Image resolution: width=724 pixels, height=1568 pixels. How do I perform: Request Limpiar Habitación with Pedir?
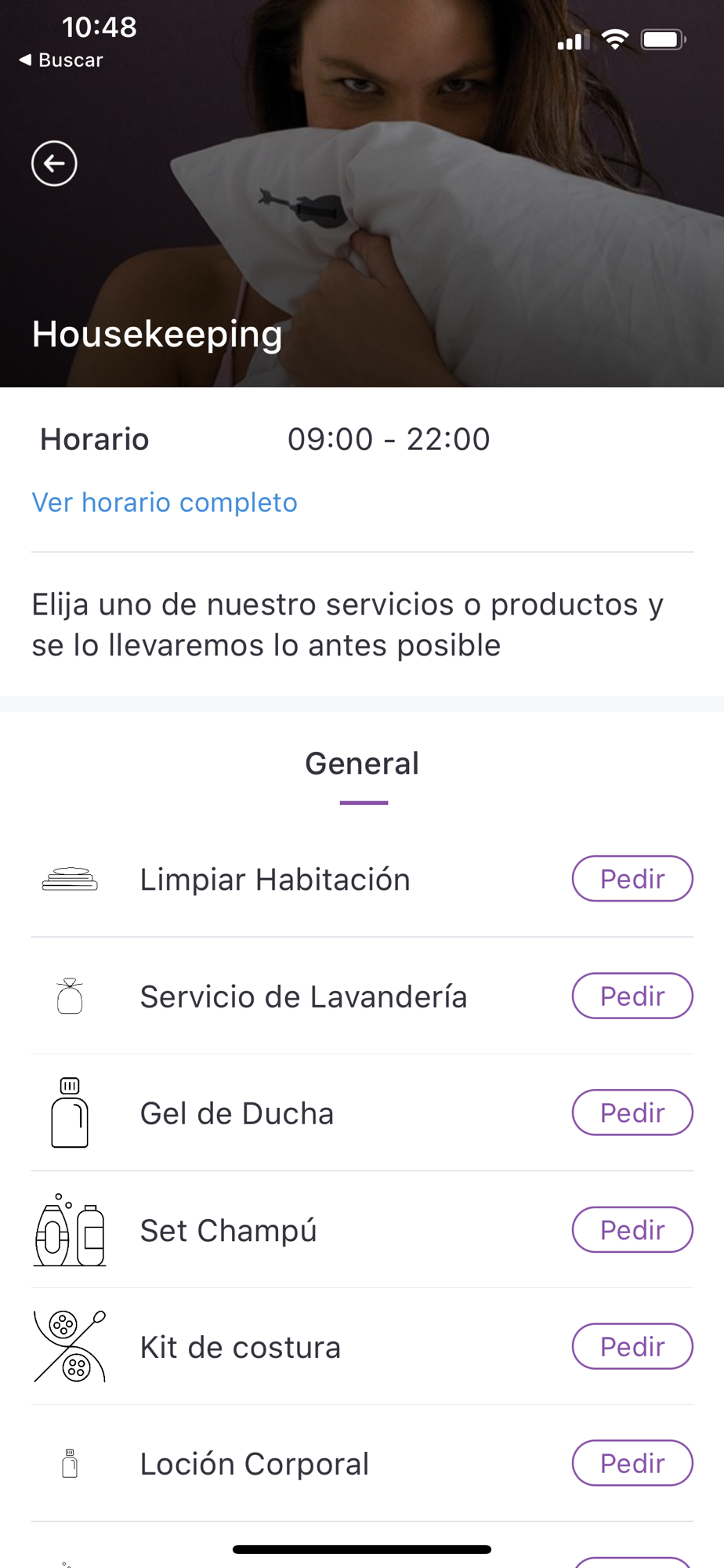pos(632,879)
